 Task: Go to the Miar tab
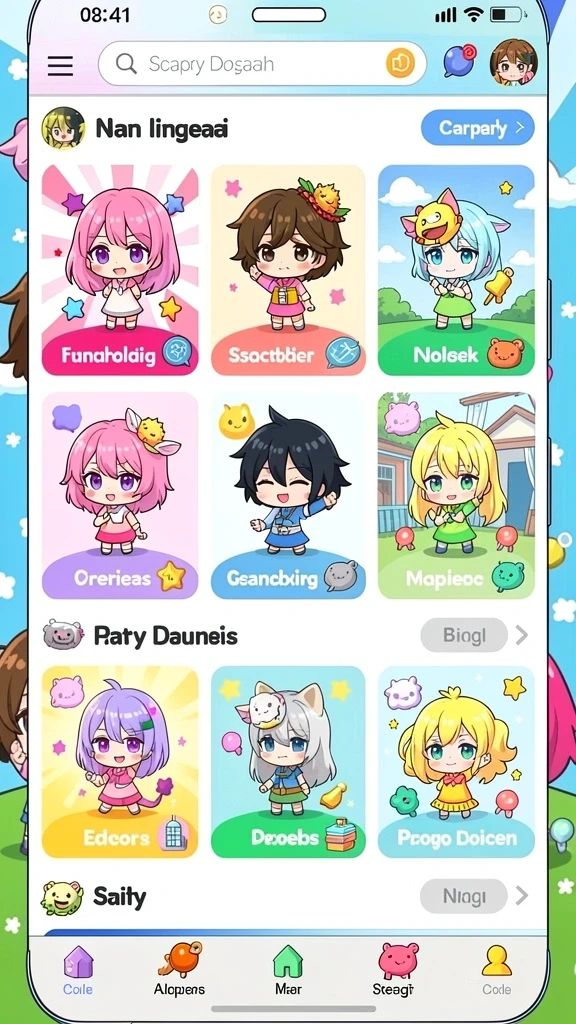pyautogui.click(x=288, y=970)
